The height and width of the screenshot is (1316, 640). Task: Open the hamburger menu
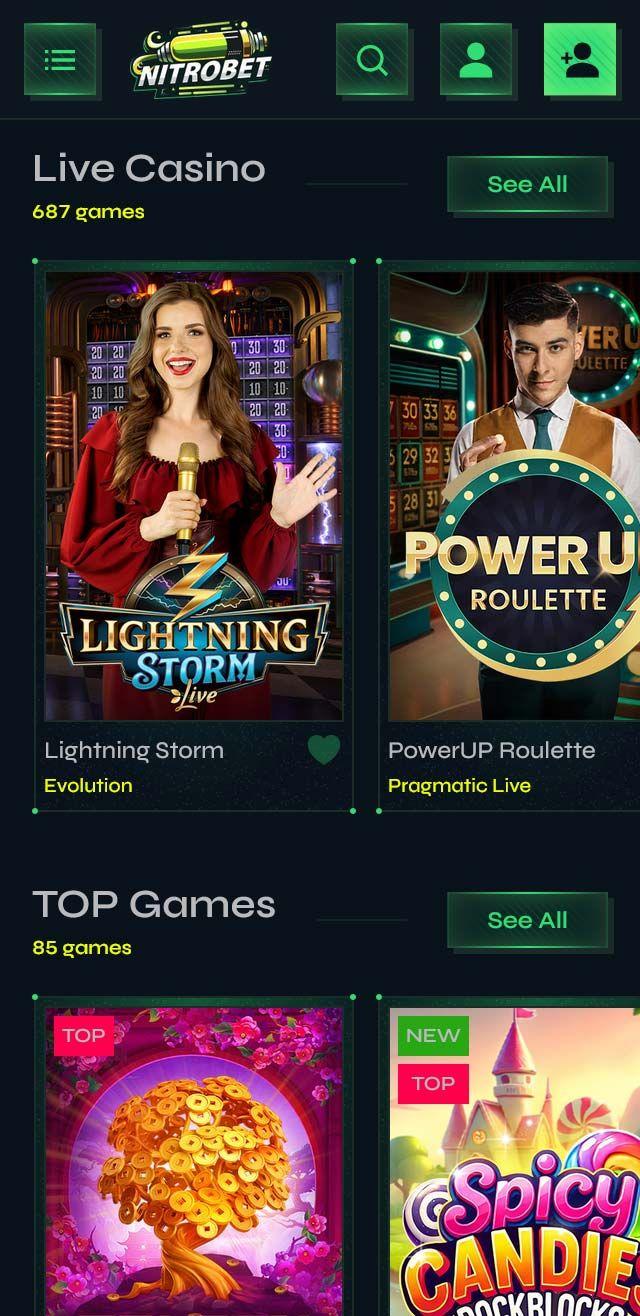coord(60,60)
